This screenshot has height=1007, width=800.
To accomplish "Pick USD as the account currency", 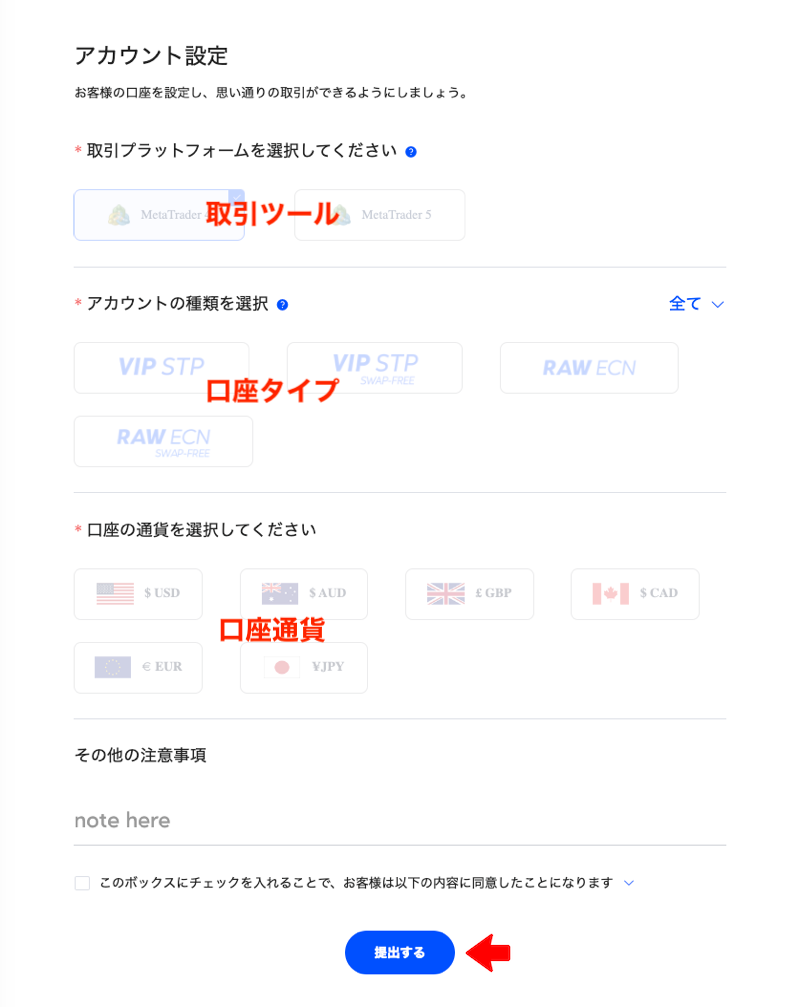I will click(x=138, y=593).
